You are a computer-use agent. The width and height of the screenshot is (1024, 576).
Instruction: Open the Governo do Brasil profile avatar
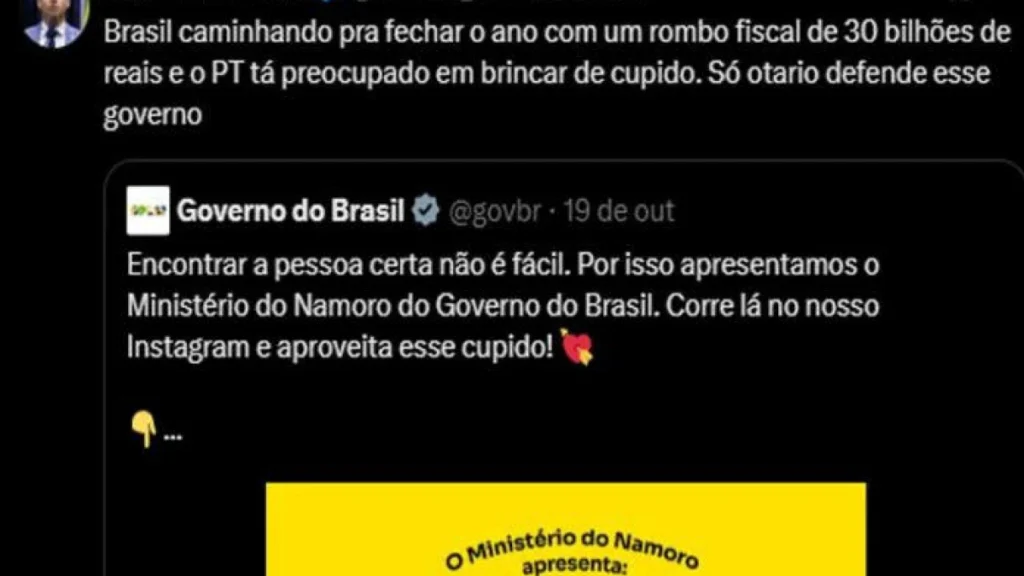(x=148, y=211)
